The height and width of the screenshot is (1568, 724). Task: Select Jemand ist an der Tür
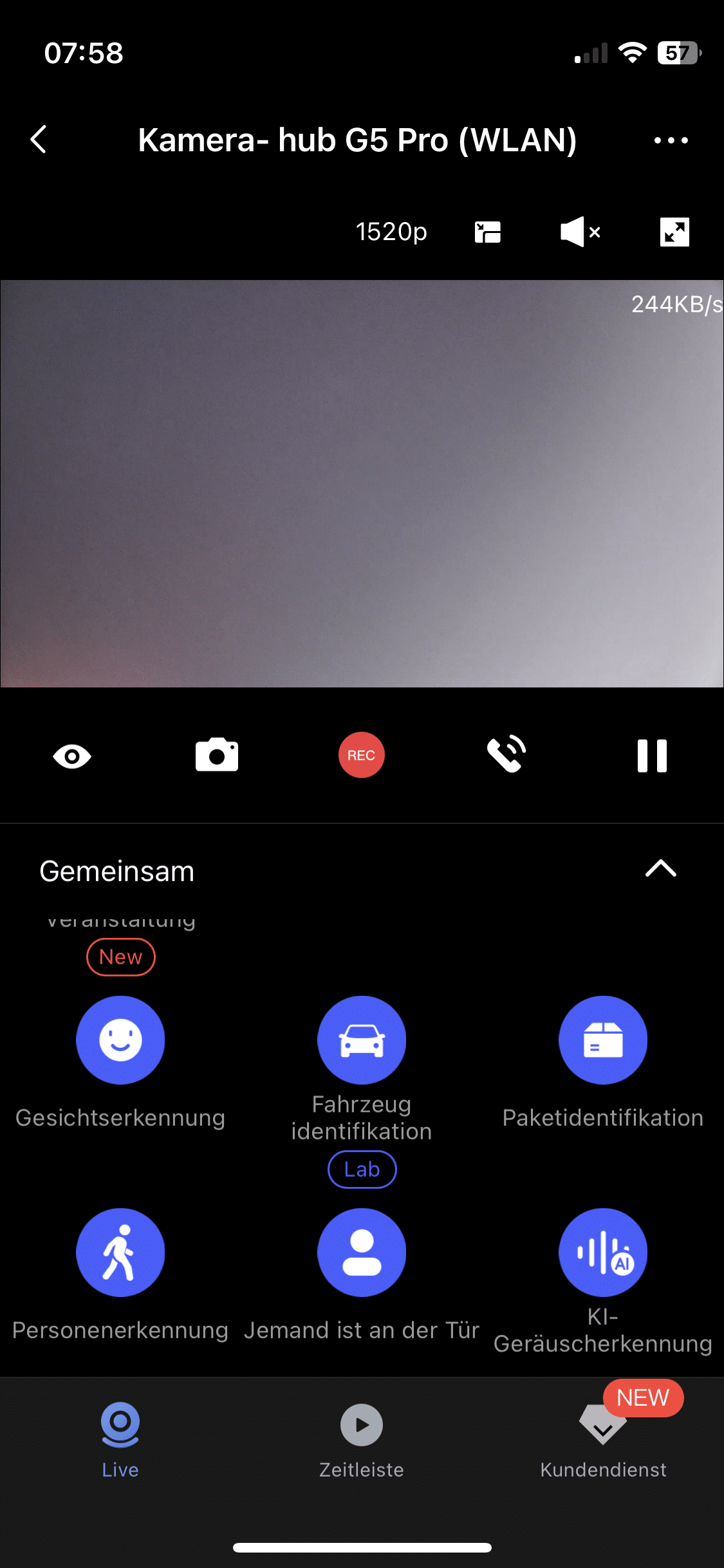tap(362, 1253)
